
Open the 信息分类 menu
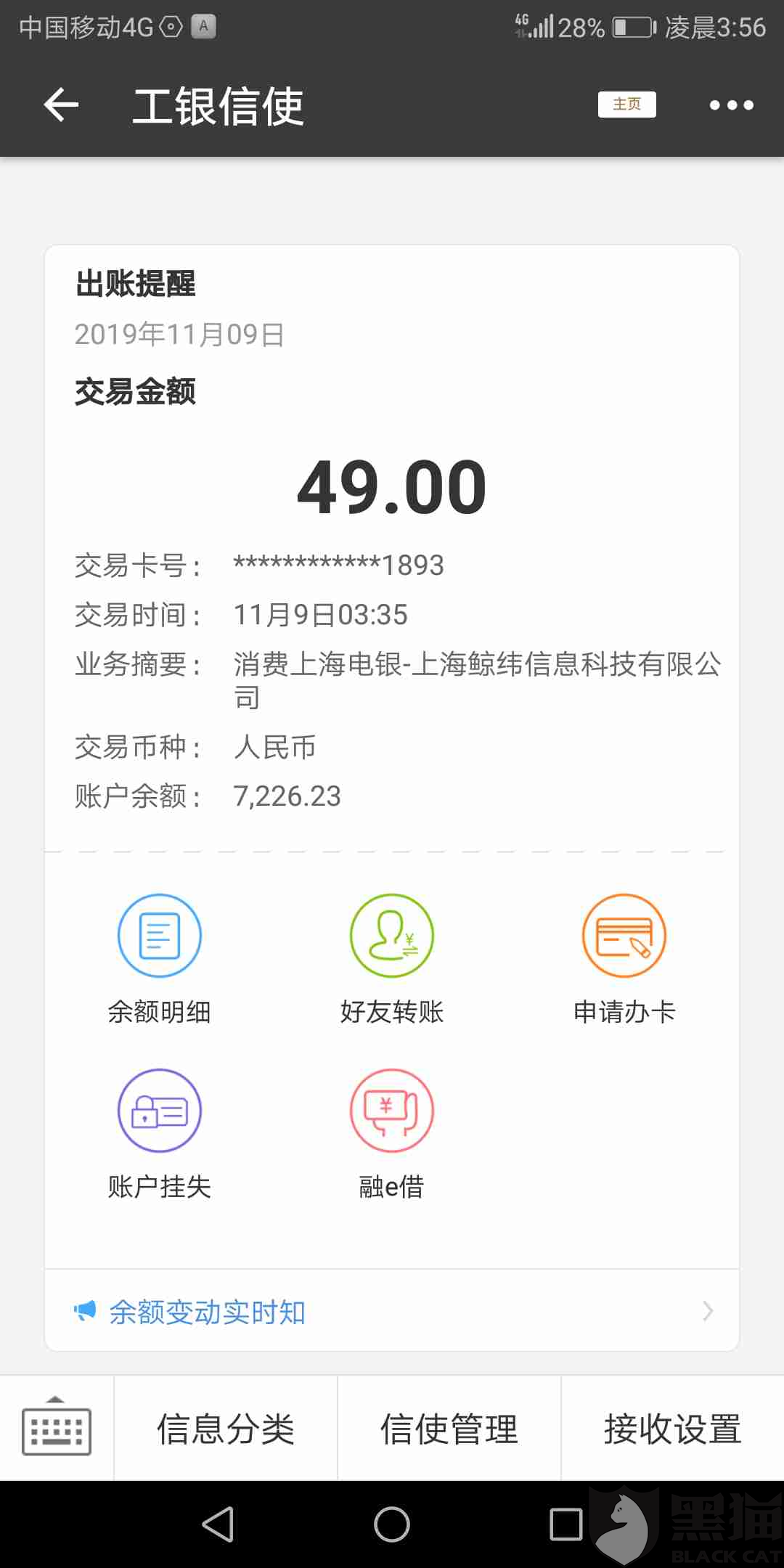[x=226, y=1429]
